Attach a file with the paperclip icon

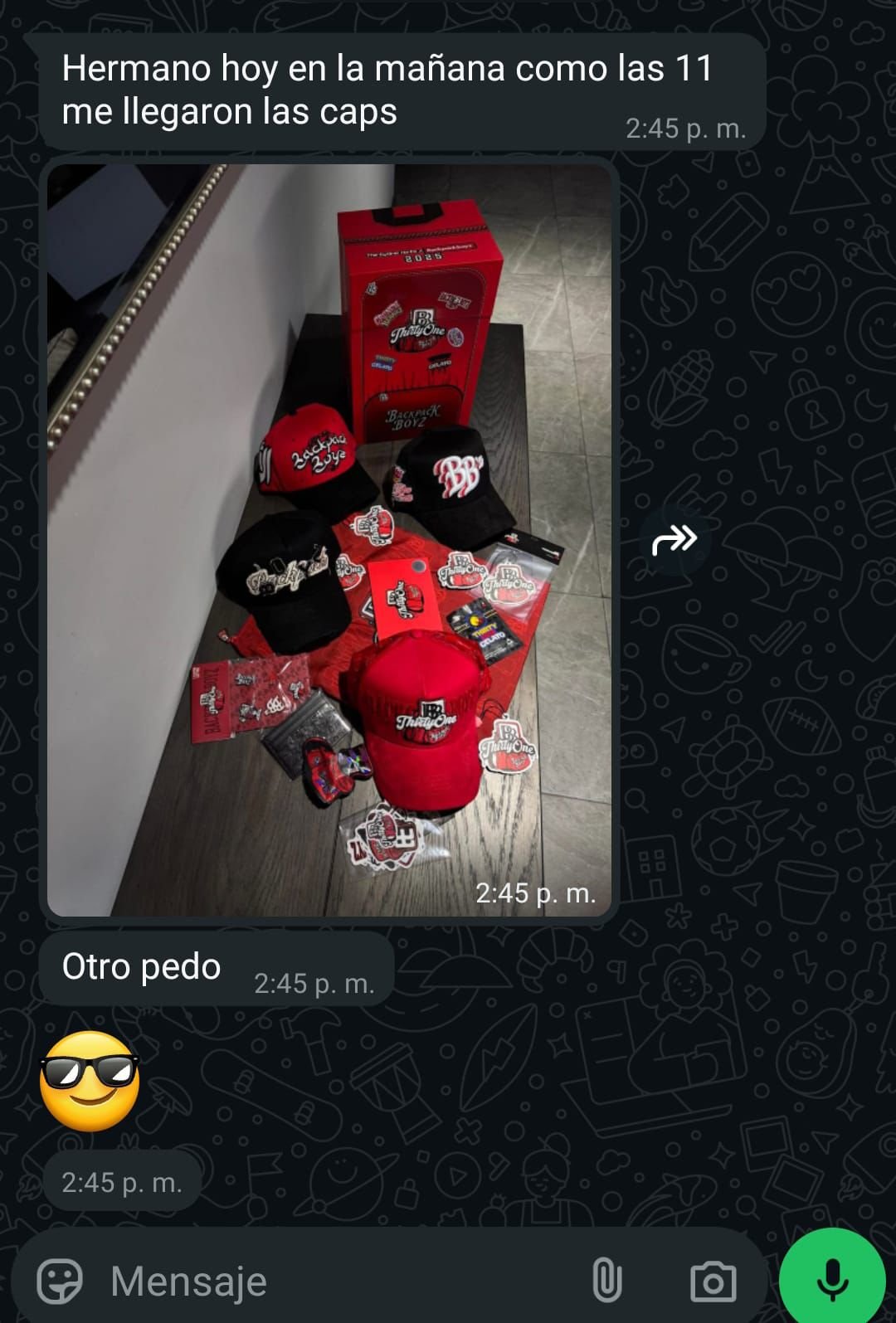(606, 1280)
